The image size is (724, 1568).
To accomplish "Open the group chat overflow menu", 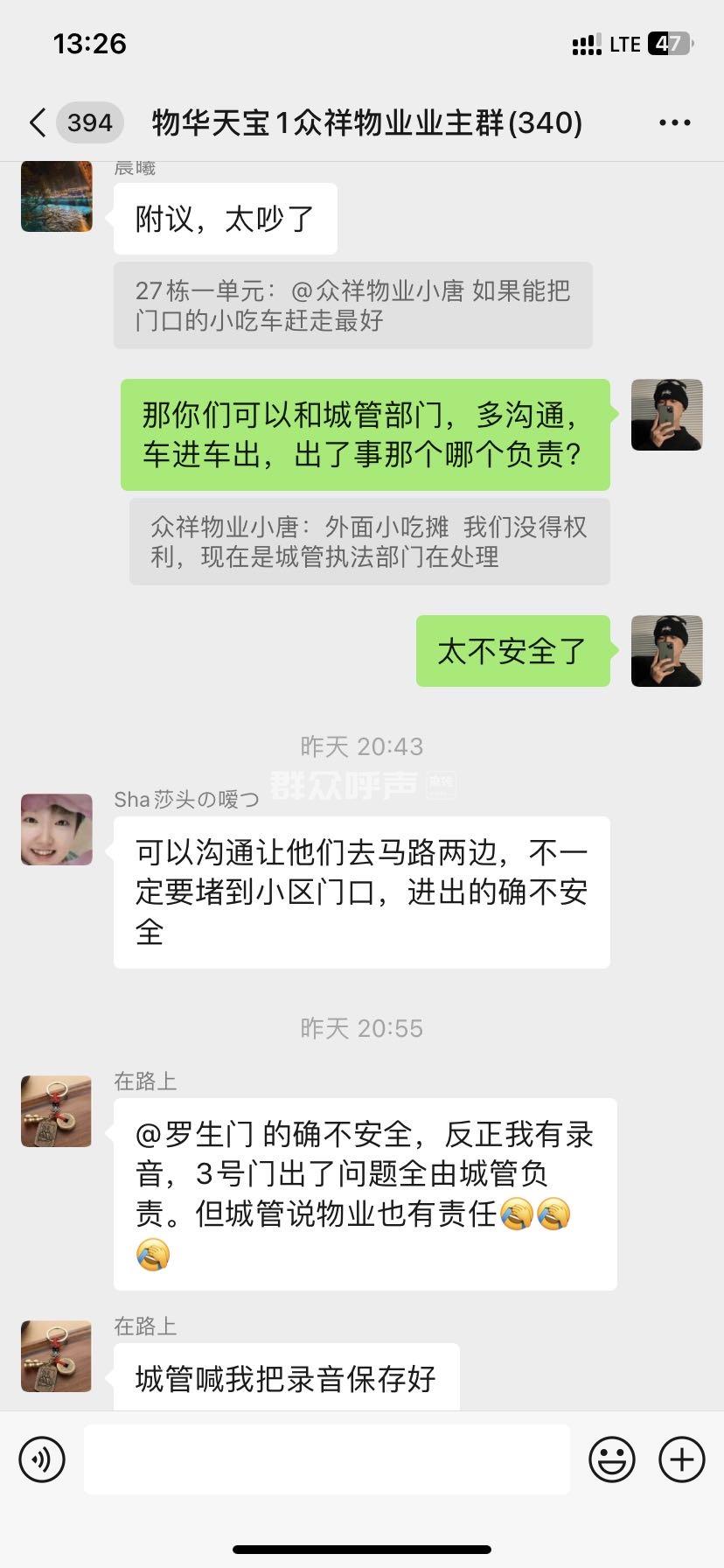I will [x=674, y=122].
